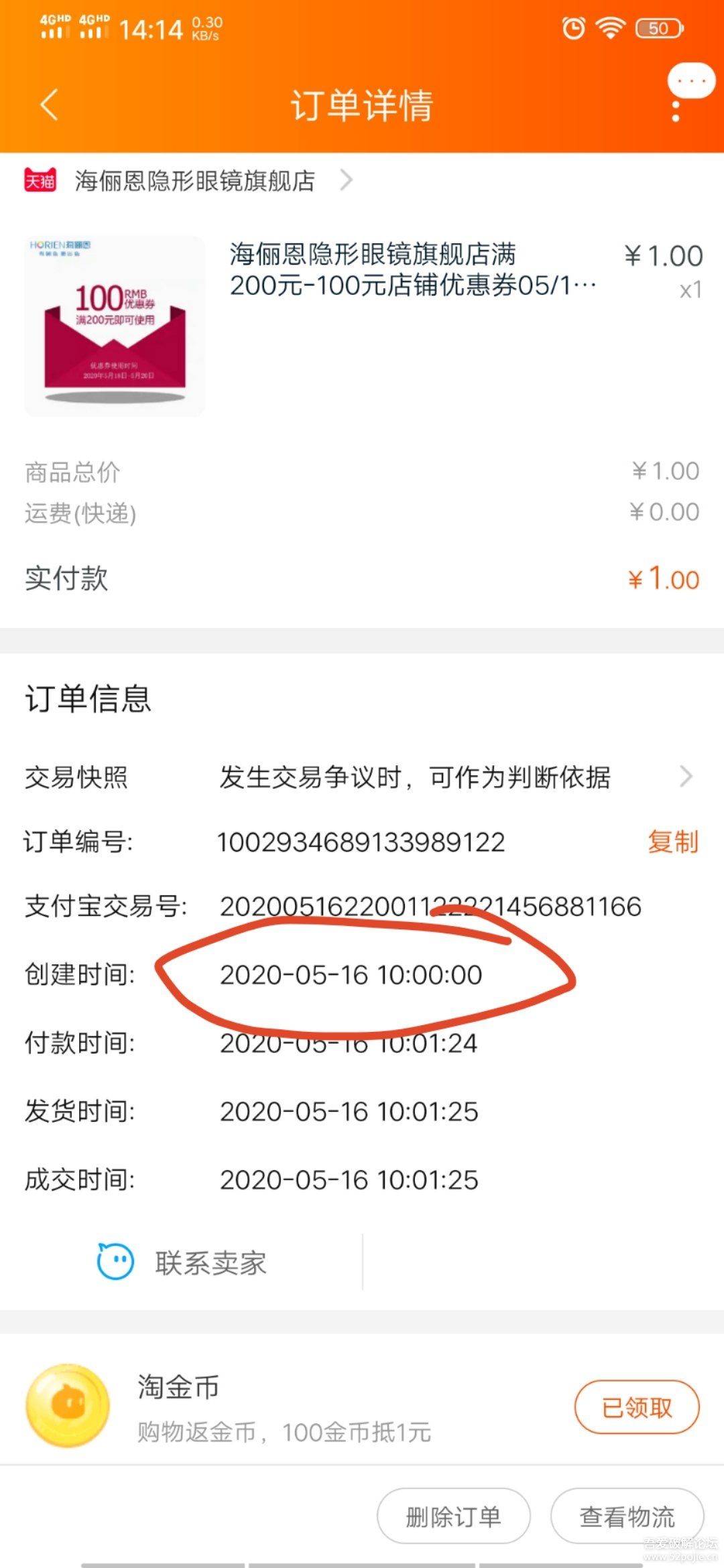Delete order with 删除订单
Image resolution: width=724 pixels, height=1568 pixels.
[454, 1516]
